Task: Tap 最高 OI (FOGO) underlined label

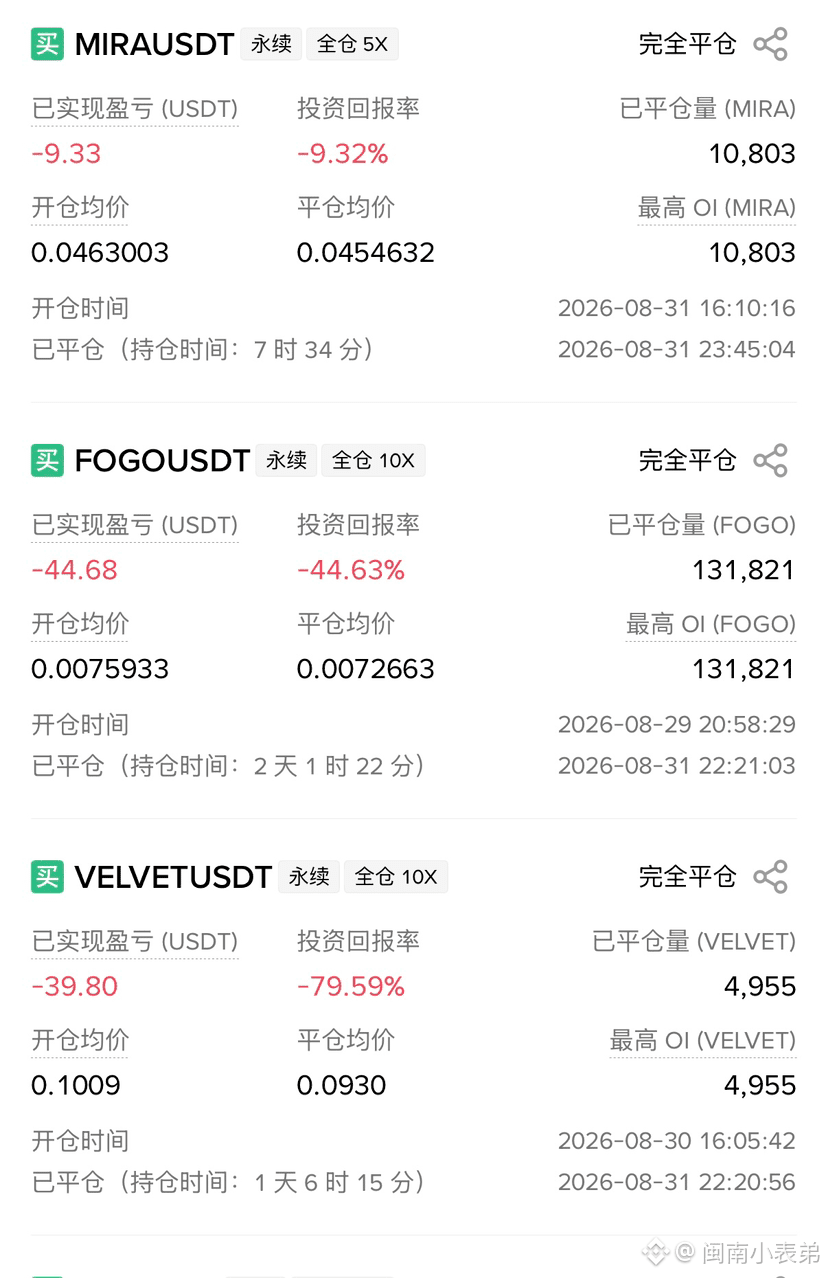Action: click(x=711, y=624)
